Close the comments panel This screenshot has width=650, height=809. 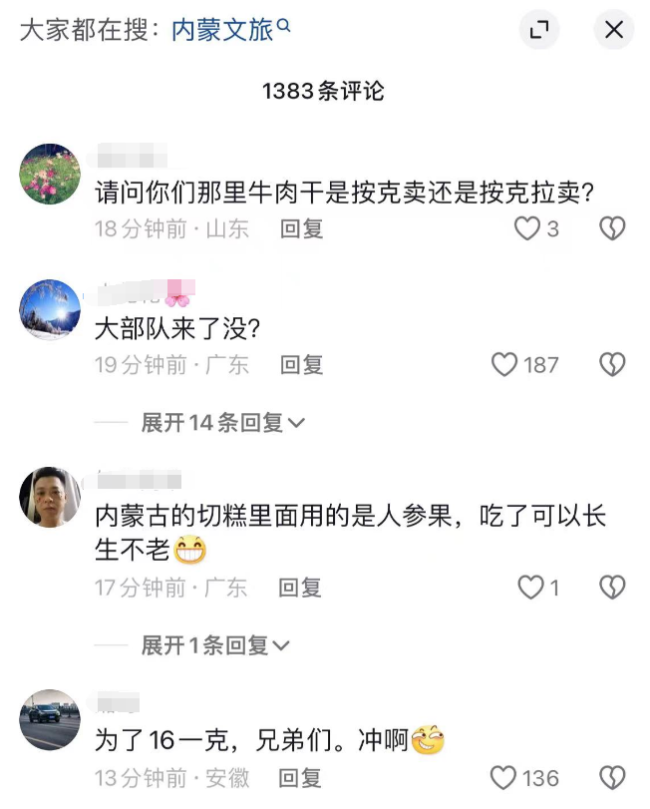point(614,30)
